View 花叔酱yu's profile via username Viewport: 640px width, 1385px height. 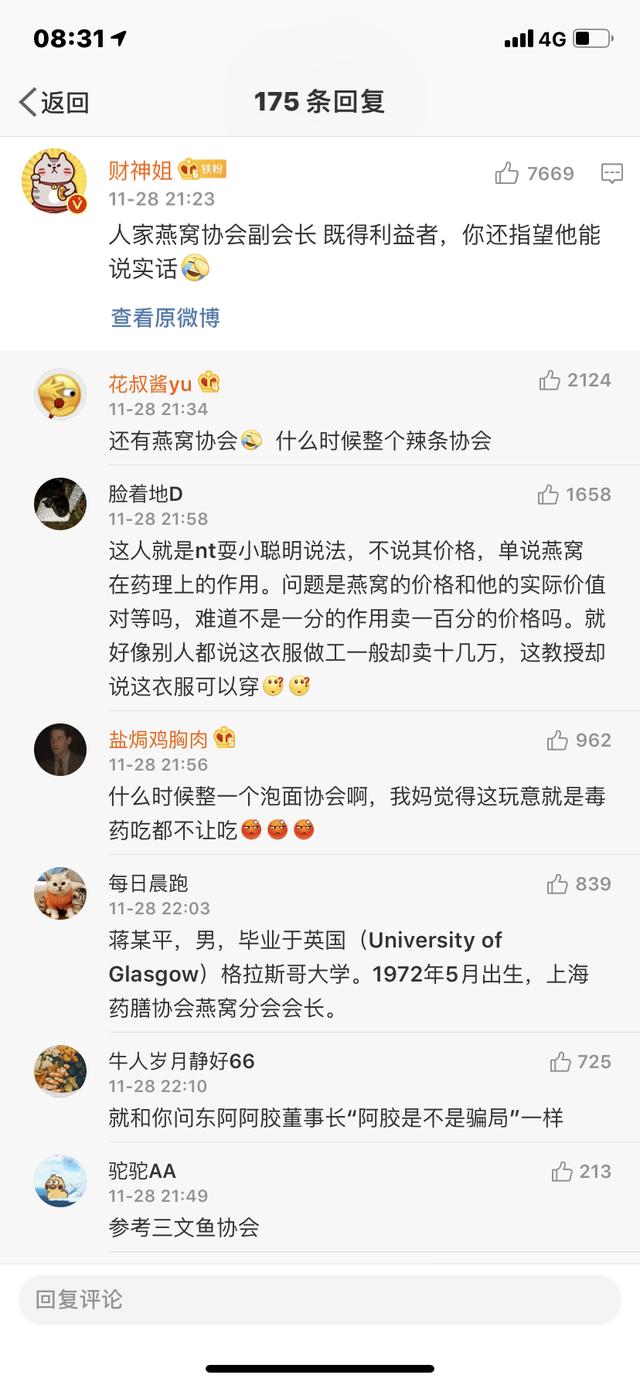[150, 384]
